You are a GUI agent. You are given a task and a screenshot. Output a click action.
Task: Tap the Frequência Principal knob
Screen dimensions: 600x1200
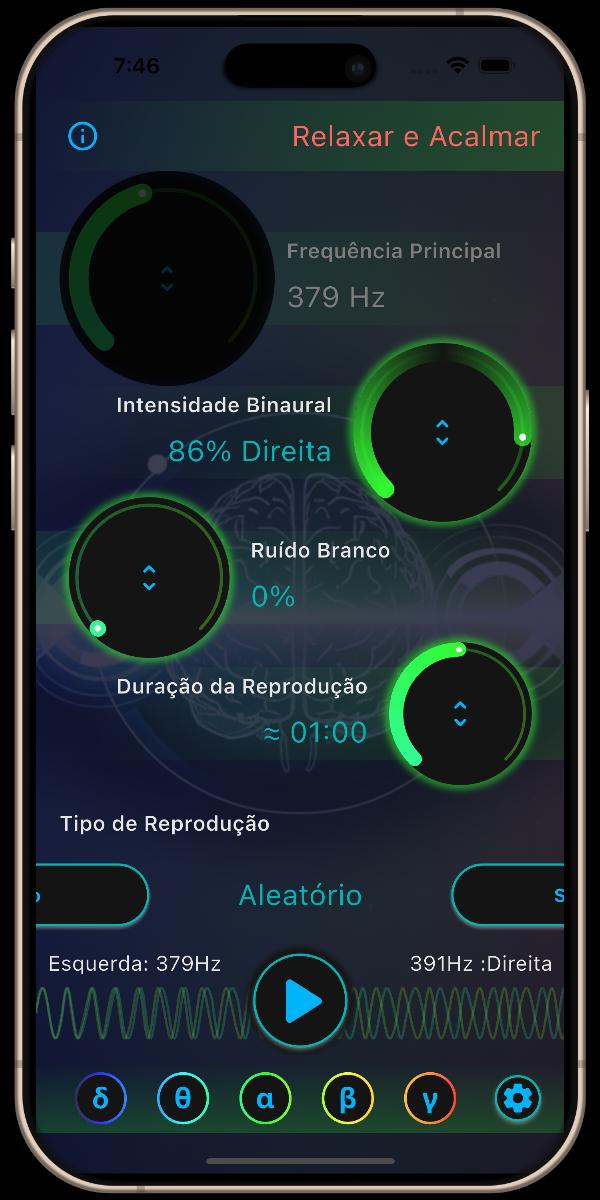point(167,278)
